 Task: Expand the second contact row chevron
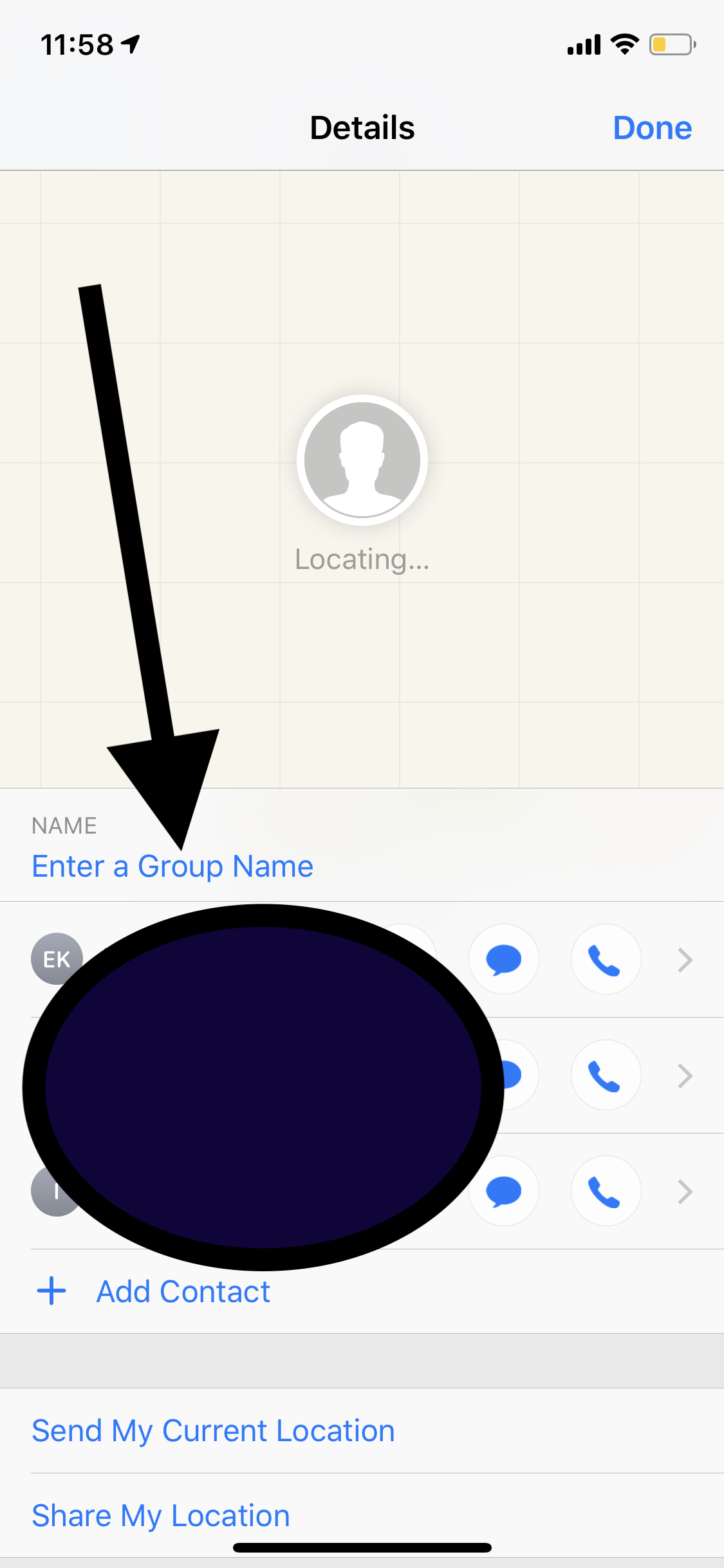(x=684, y=1075)
